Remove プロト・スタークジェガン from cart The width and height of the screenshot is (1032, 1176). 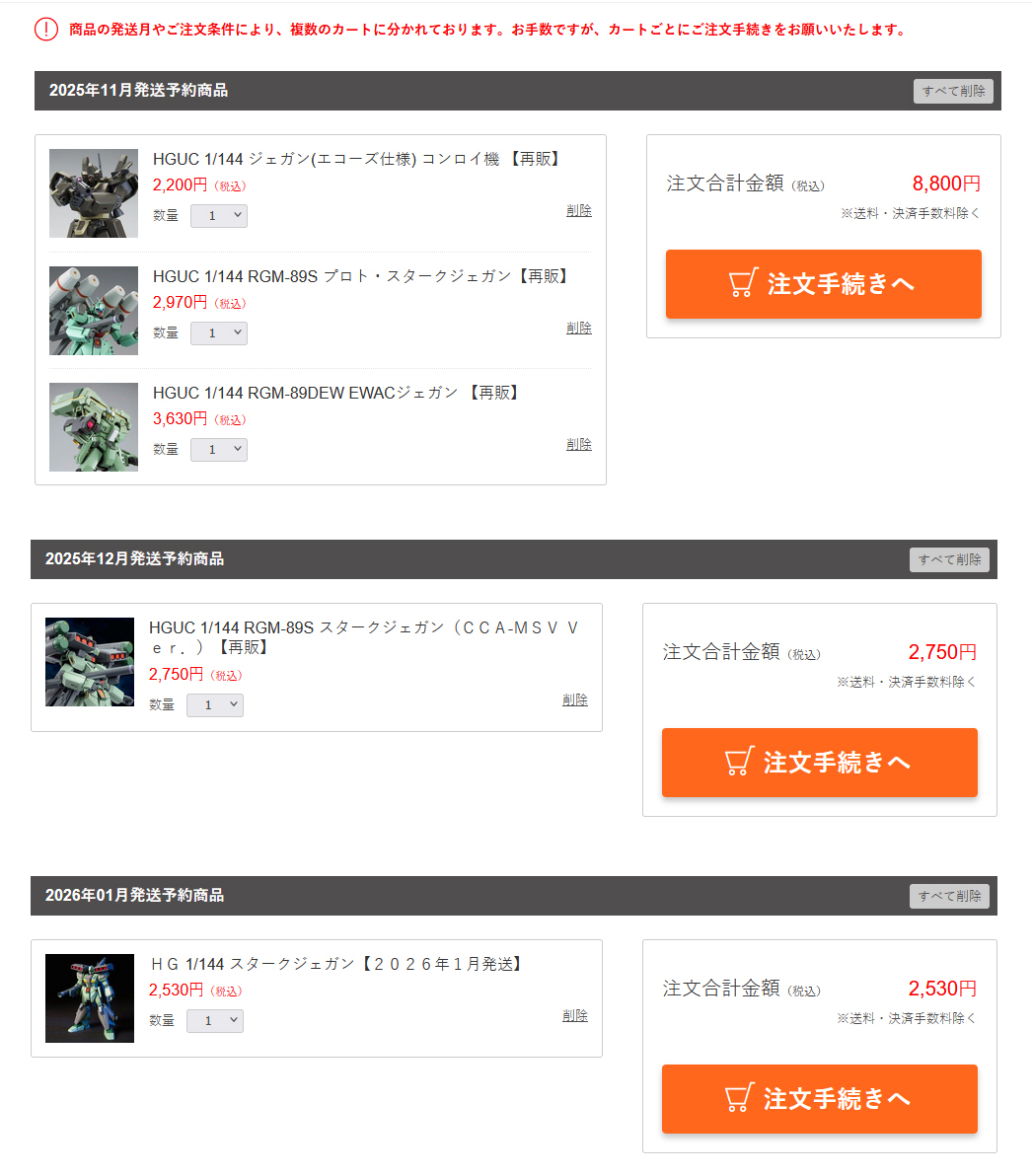[x=578, y=328]
